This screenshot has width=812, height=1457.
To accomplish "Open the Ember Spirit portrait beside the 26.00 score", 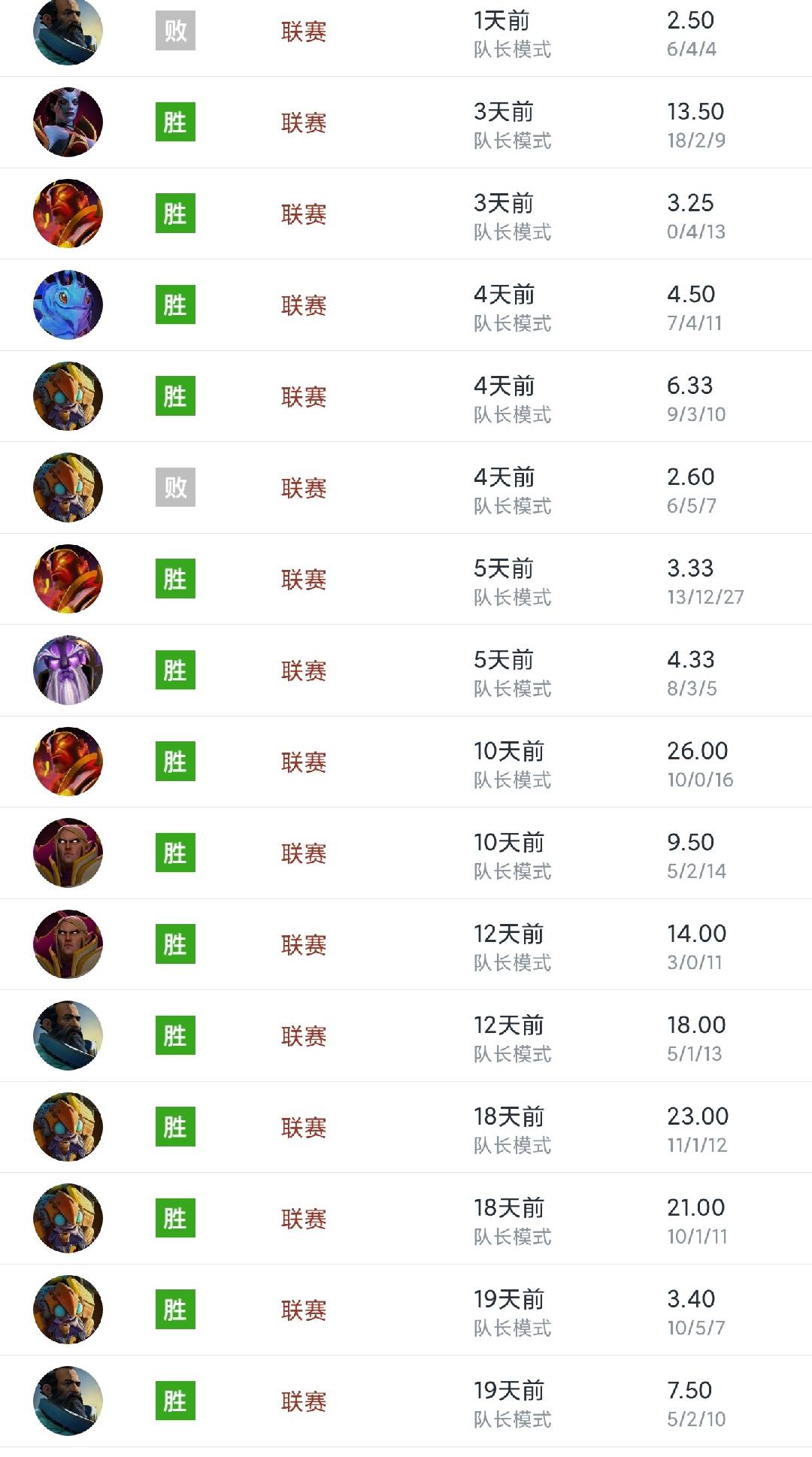I will click(x=68, y=762).
